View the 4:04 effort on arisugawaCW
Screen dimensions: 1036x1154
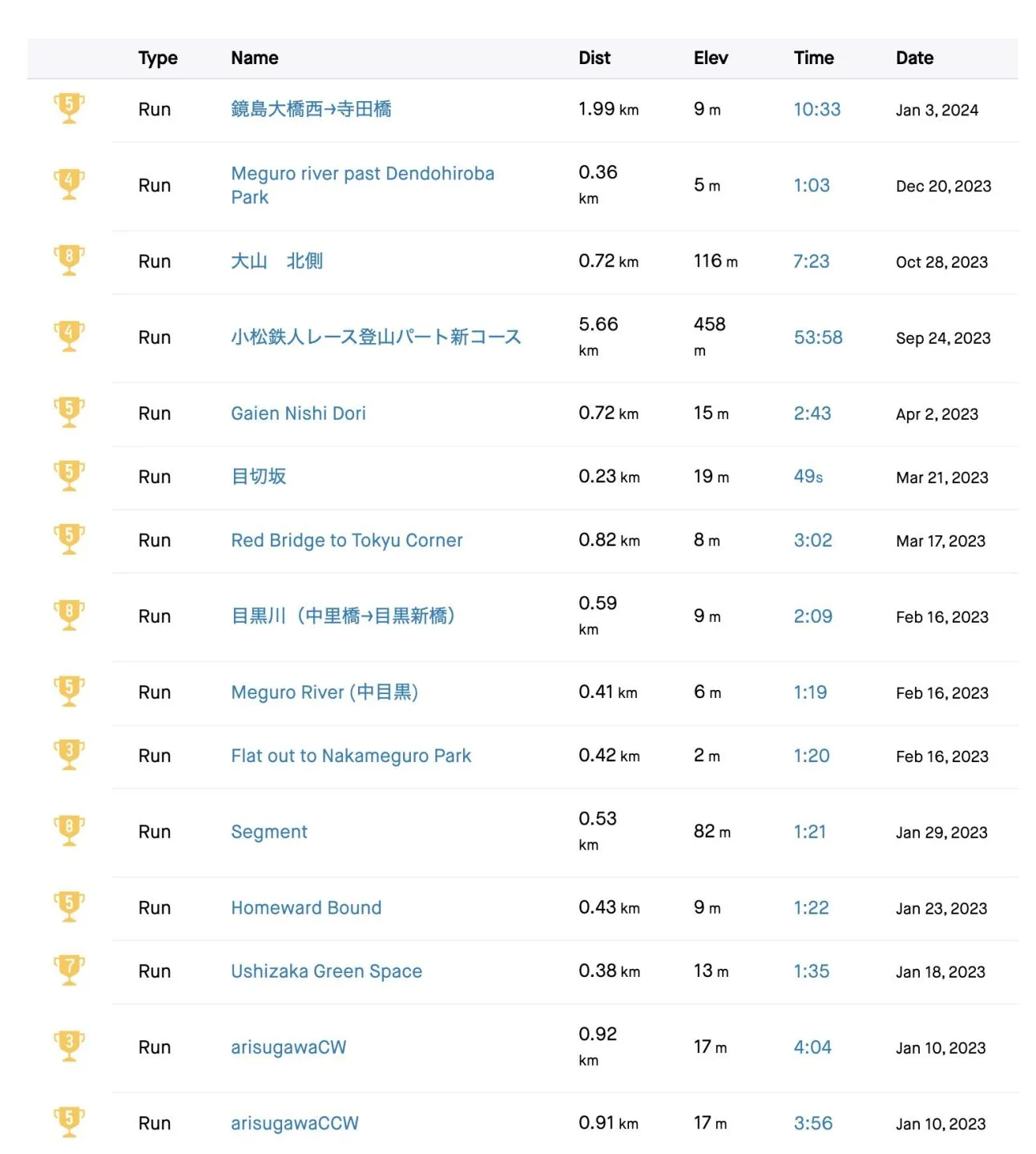pos(812,1047)
